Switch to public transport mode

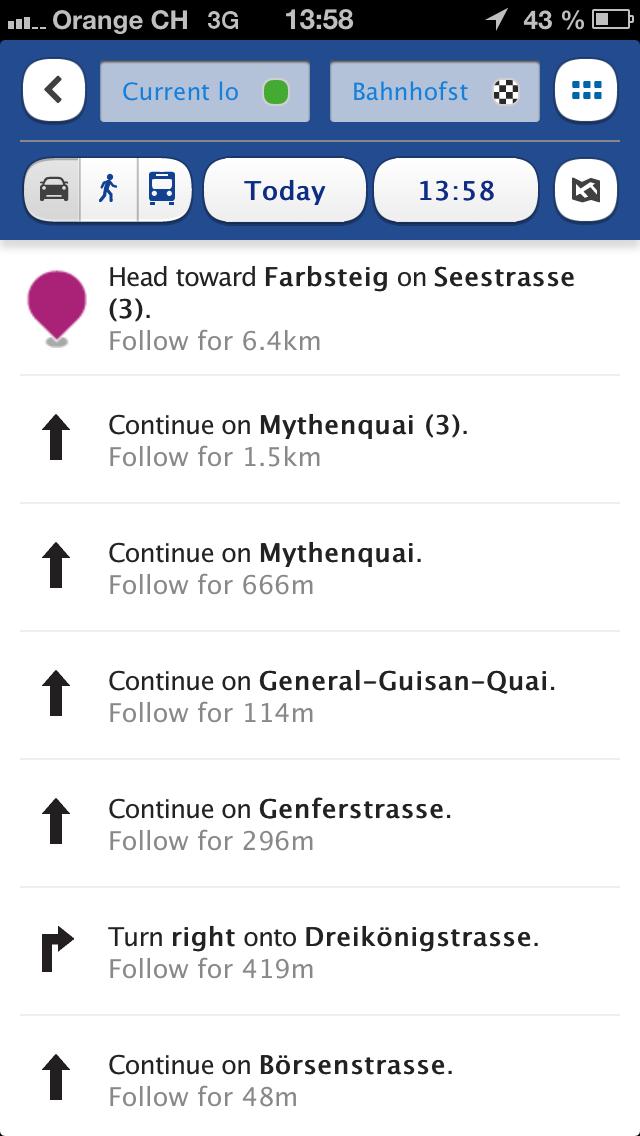(x=164, y=190)
